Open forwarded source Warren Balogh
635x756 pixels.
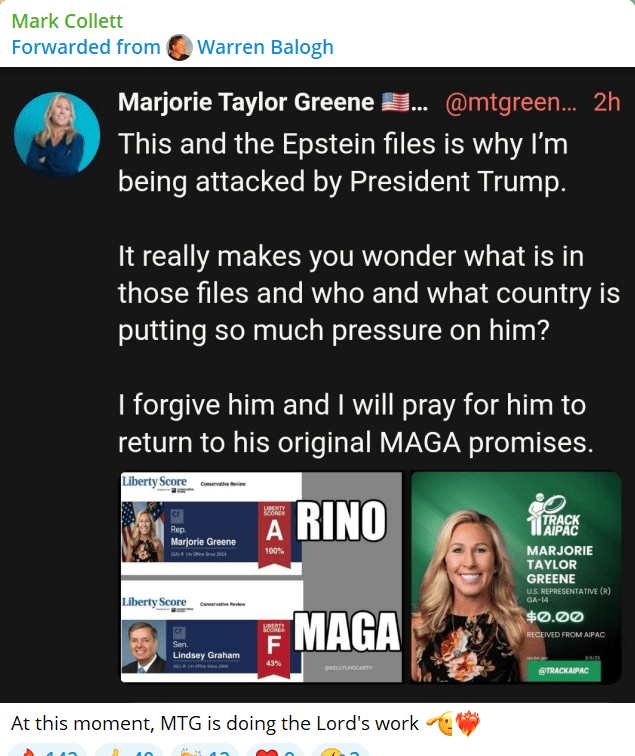(x=264, y=47)
